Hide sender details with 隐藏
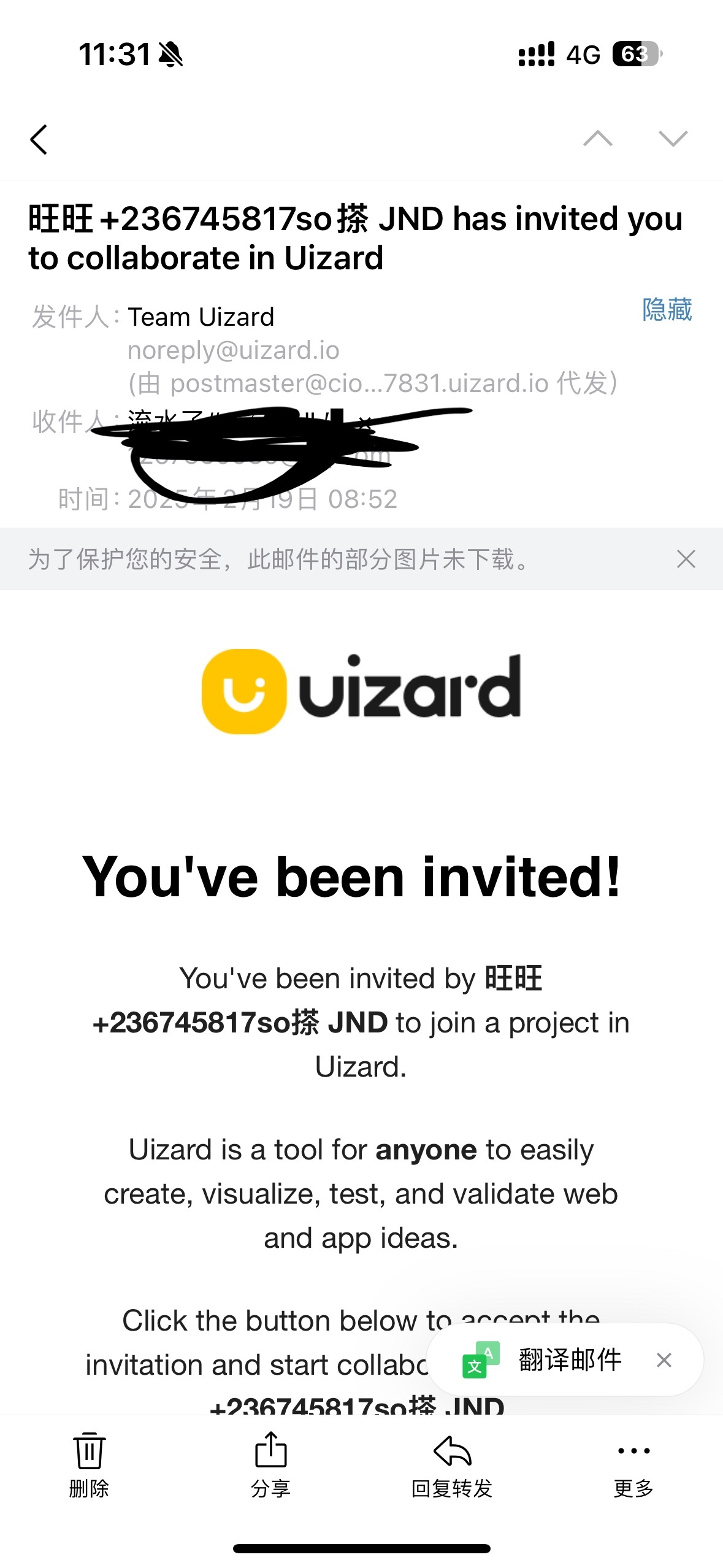Viewport: 723px width, 1568px height. point(667,310)
